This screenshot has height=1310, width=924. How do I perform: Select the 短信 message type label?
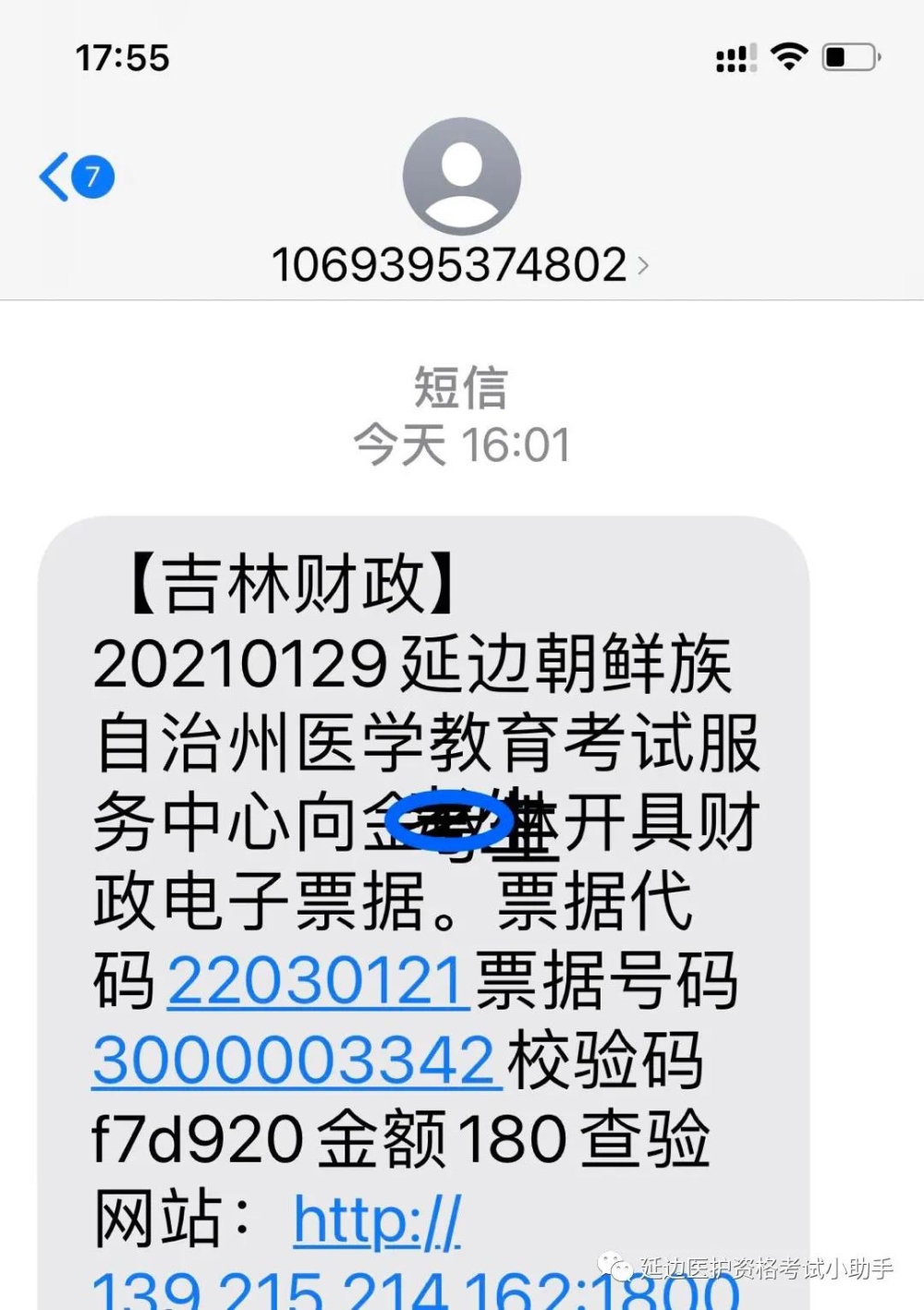(461, 389)
